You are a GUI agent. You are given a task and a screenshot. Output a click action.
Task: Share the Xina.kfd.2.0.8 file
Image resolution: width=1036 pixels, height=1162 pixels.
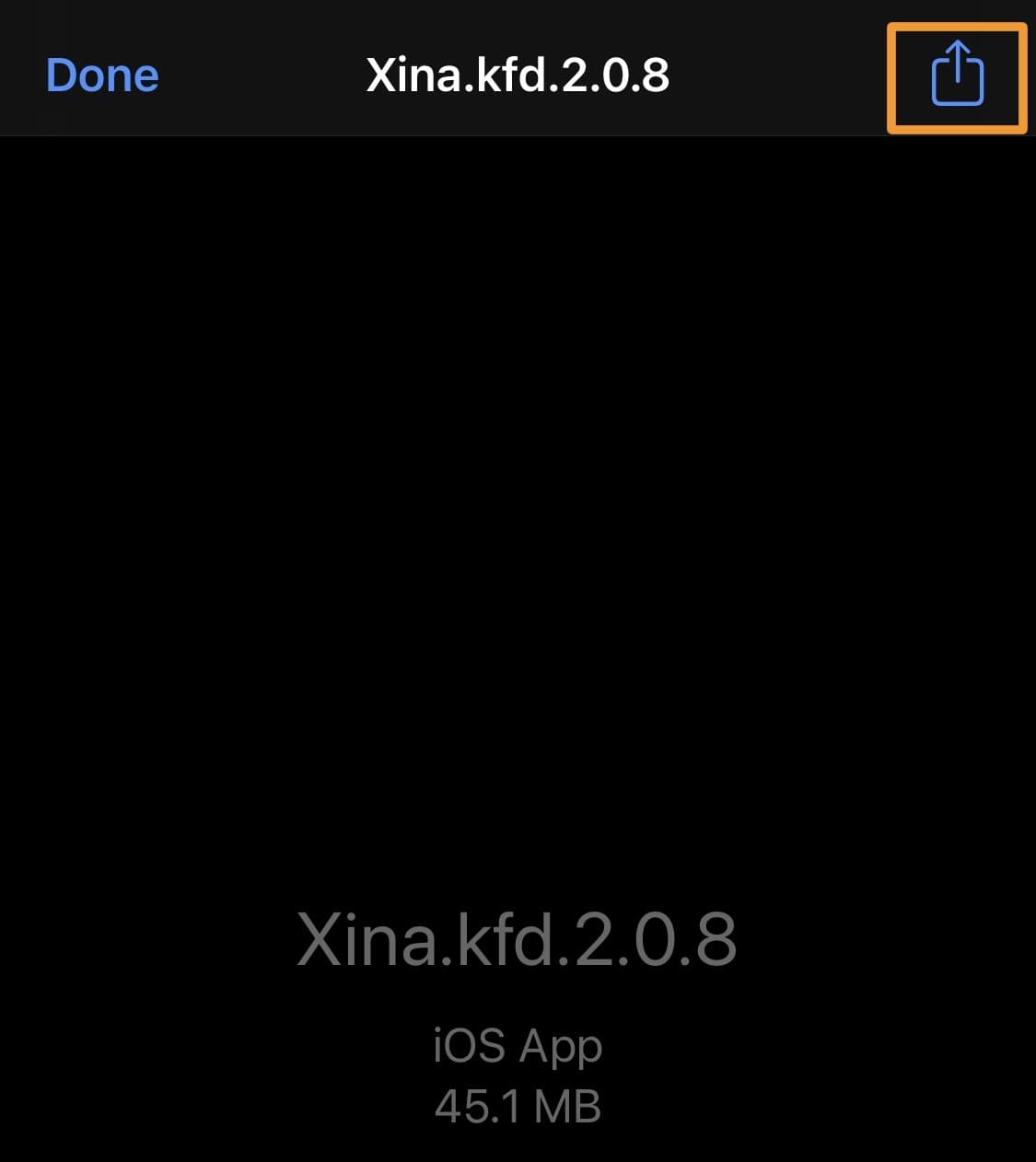pos(957,76)
